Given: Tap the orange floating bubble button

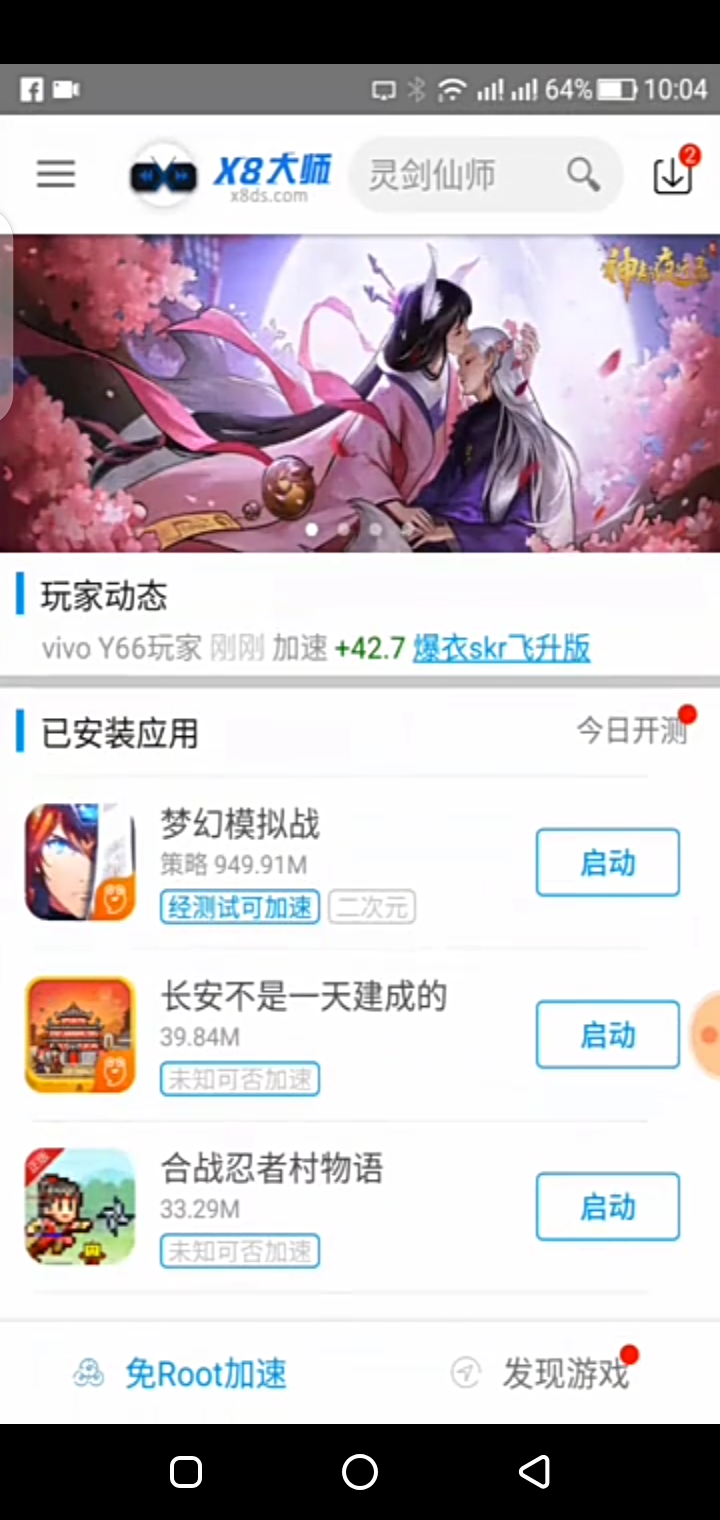Looking at the screenshot, I should 707,1035.
